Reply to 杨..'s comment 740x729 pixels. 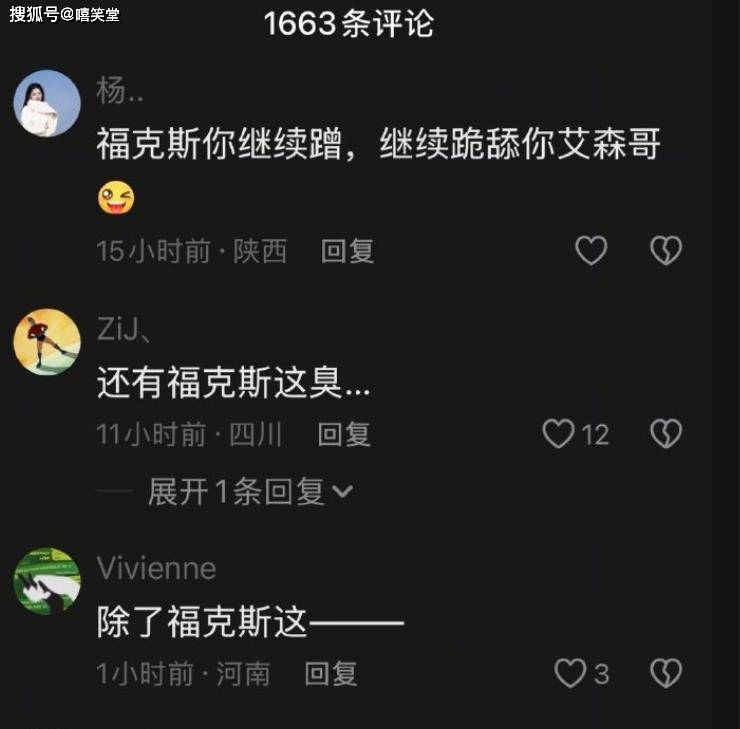coord(347,251)
